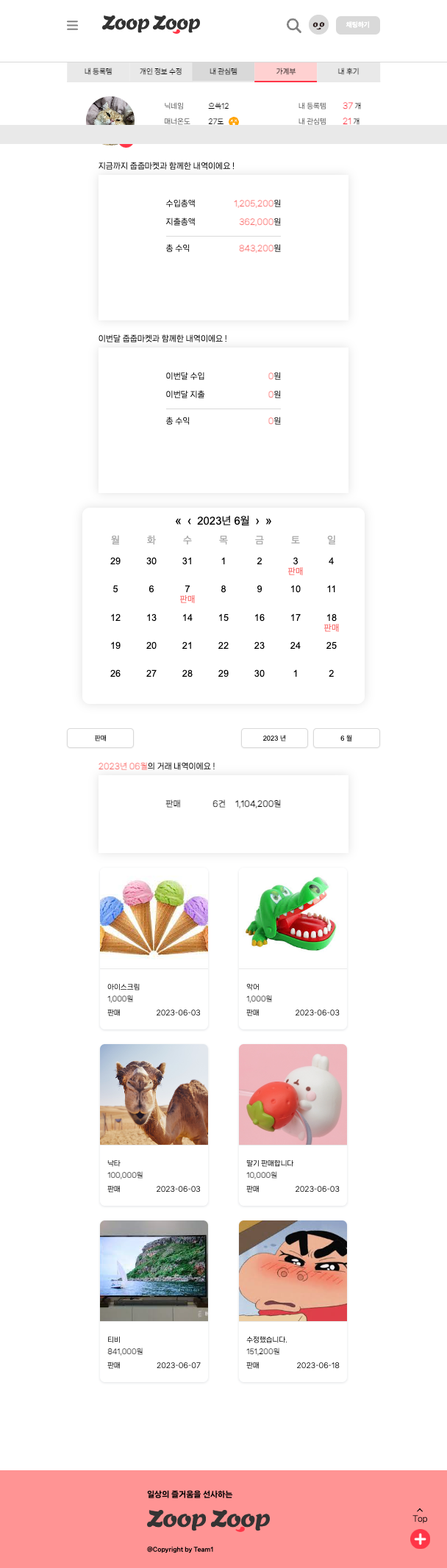This screenshot has height=1568, width=447.
Task: Jump to the previous year in calendar
Action: 178,521
